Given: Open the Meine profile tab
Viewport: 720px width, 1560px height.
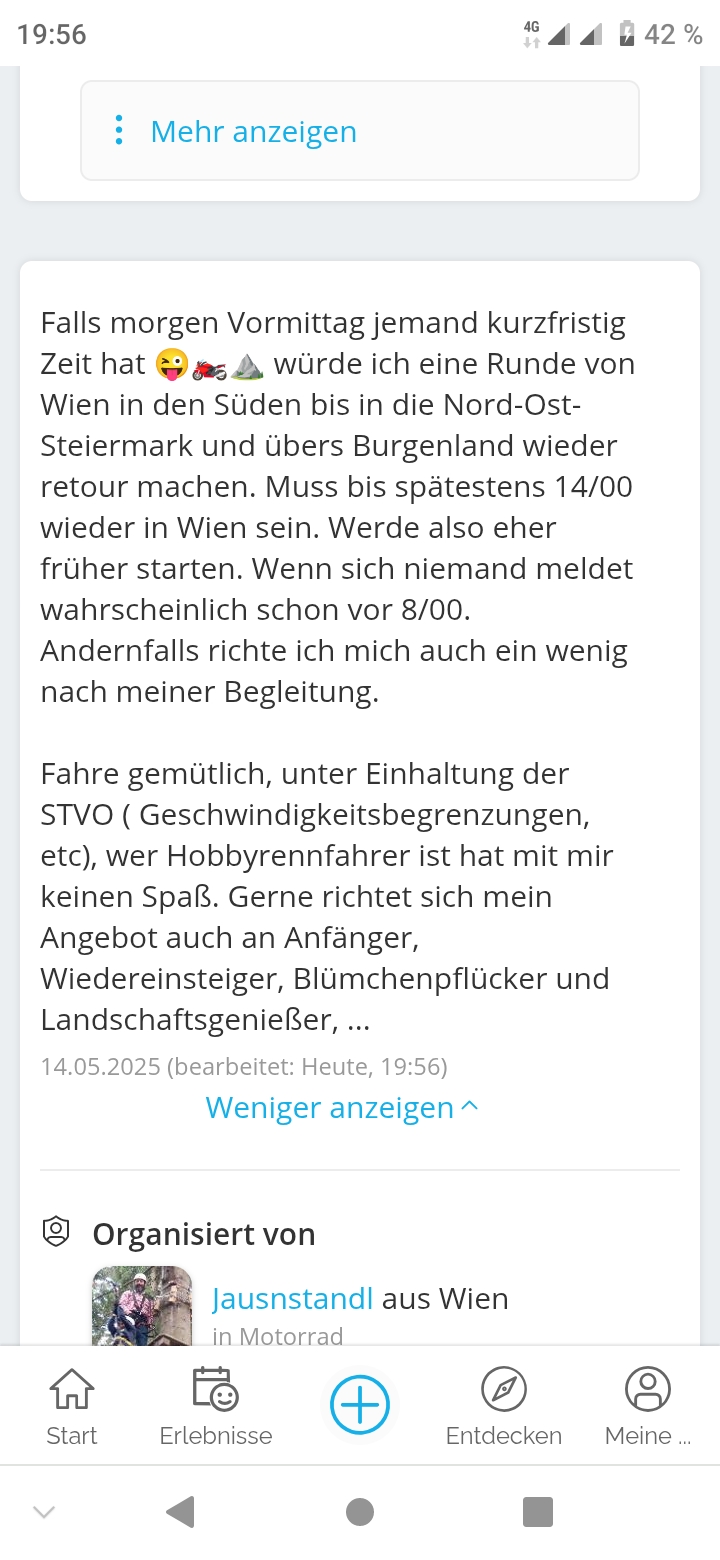Looking at the screenshot, I should pos(648,1407).
